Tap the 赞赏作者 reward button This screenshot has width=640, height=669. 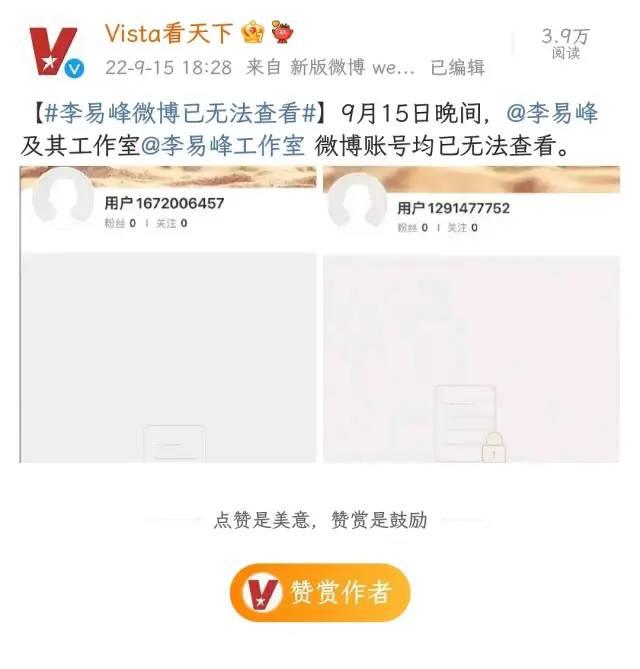tap(320, 592)
